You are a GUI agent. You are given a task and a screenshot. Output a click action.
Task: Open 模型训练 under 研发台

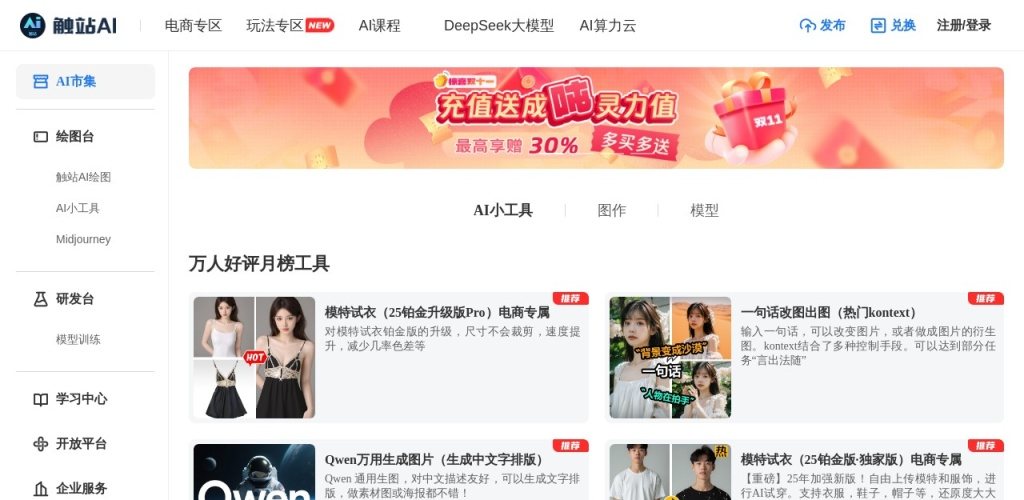[x=78, y=339]
